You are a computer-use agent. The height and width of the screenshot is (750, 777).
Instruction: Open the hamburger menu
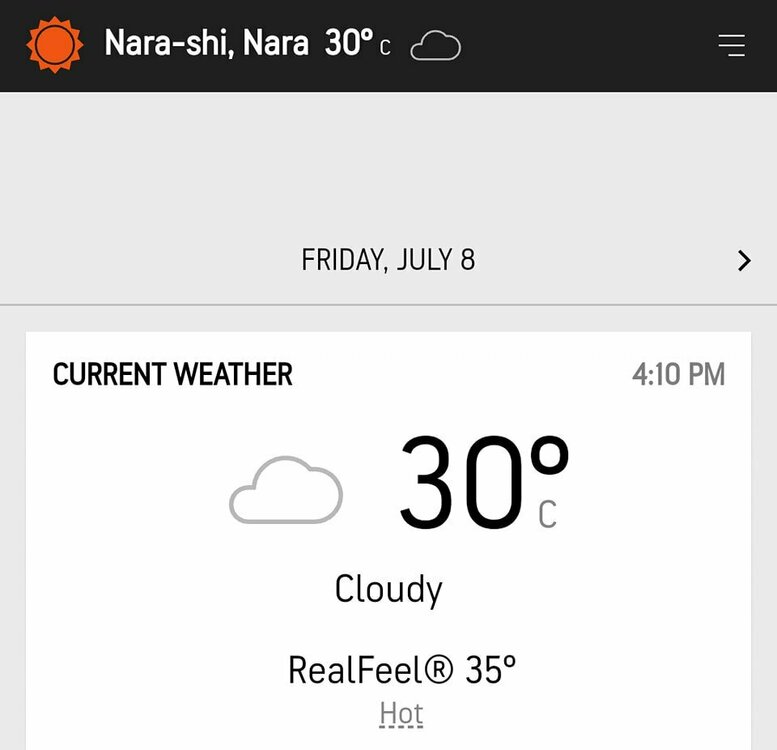pyautogui.click(x=732, y=45)
